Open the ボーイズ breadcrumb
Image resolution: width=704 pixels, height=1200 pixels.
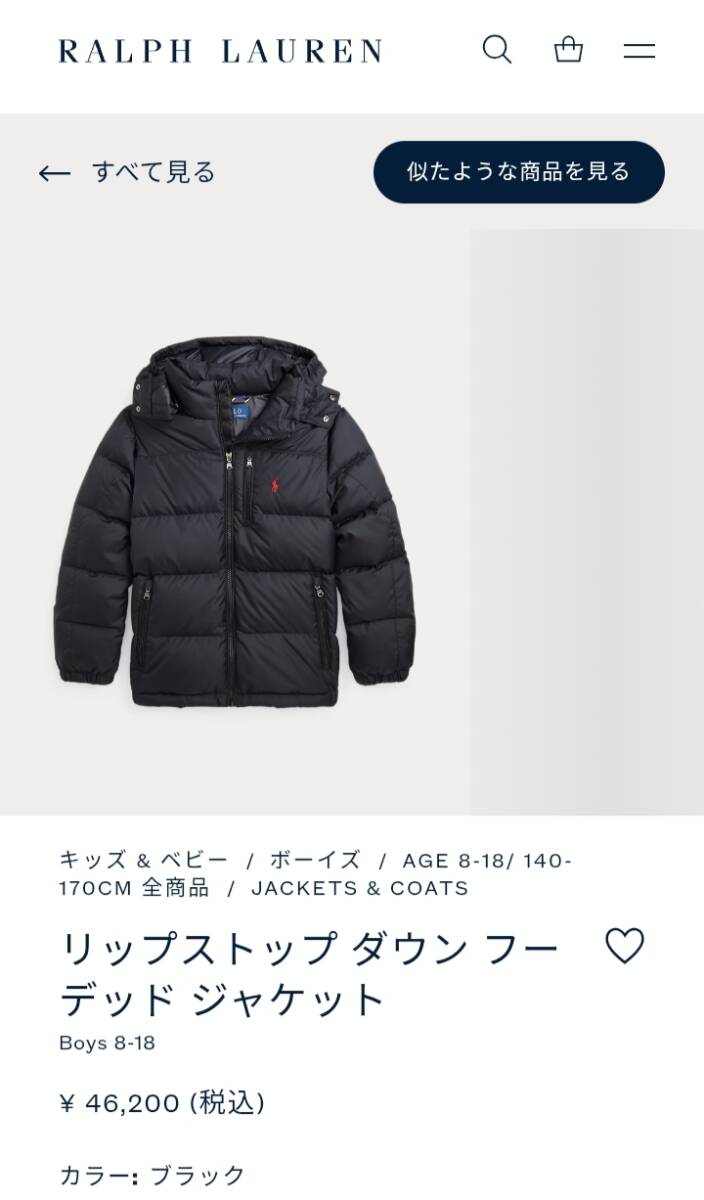315,860
